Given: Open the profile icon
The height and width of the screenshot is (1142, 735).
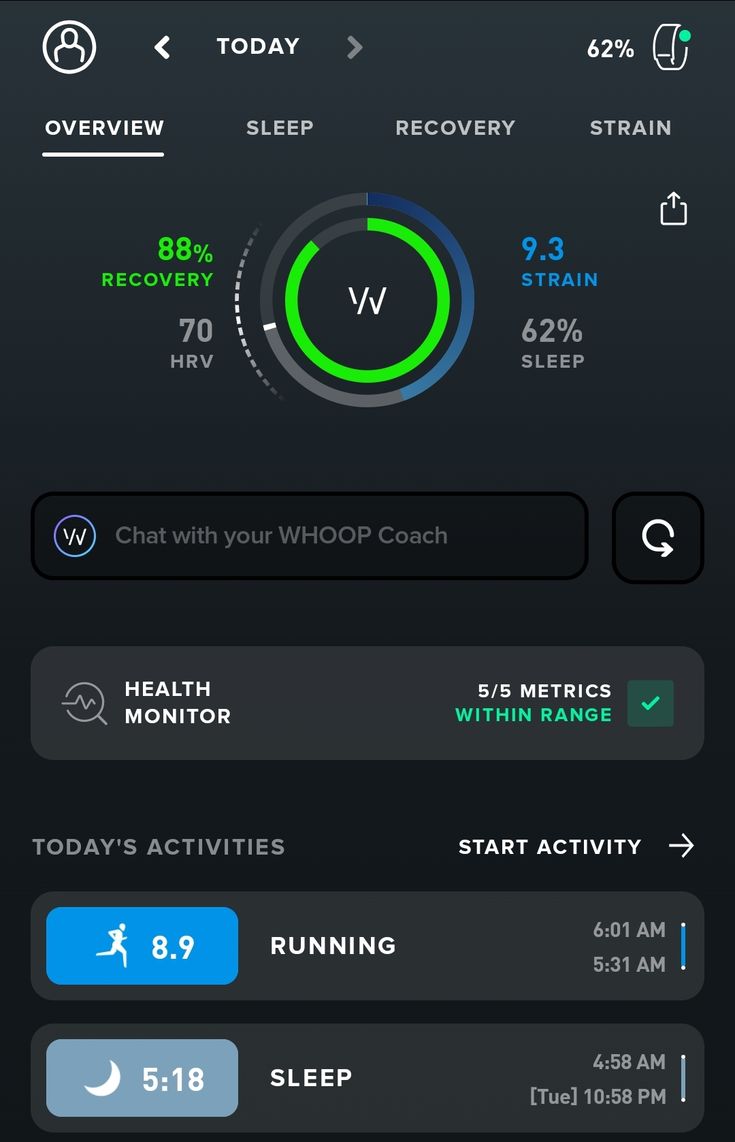Looking at the screenshot, I should coord(69,46).
